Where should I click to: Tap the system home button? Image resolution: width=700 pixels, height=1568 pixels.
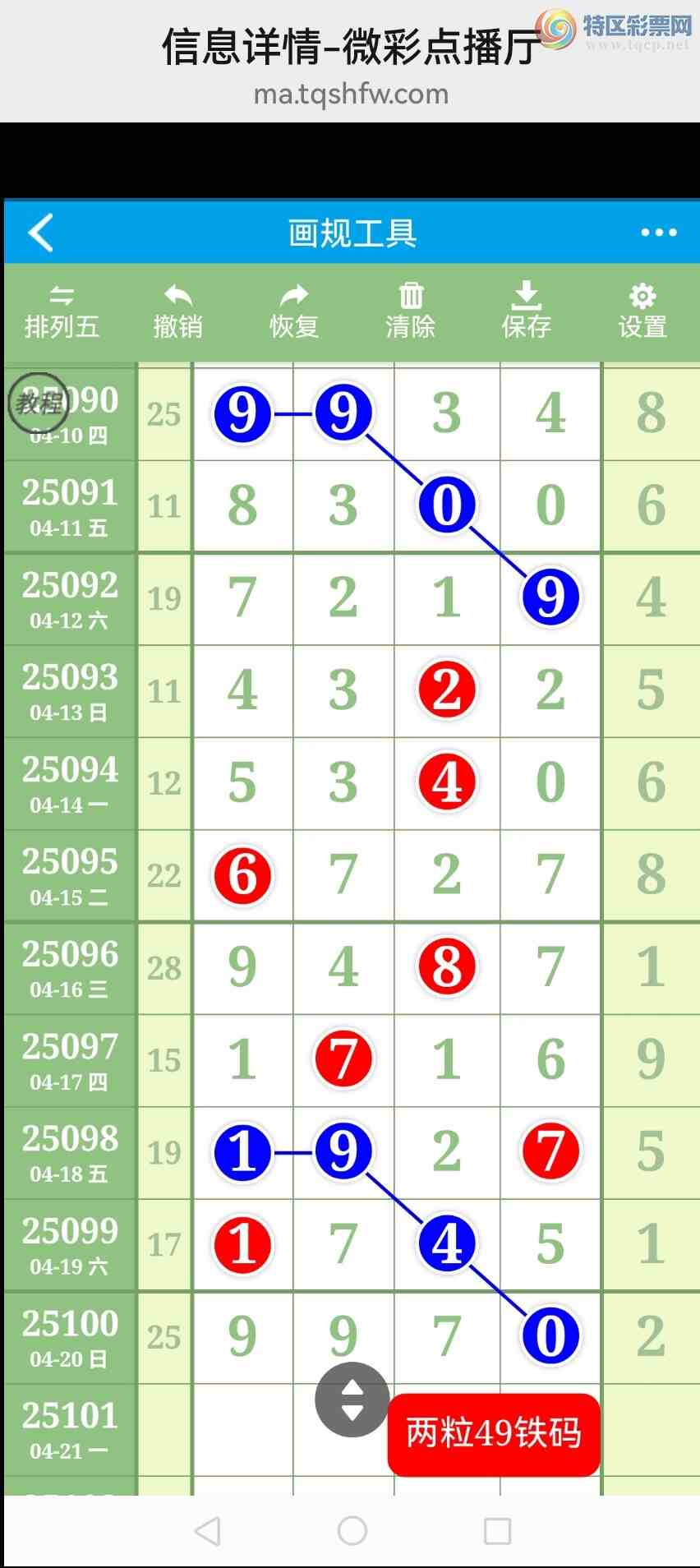click(352, 1531)
